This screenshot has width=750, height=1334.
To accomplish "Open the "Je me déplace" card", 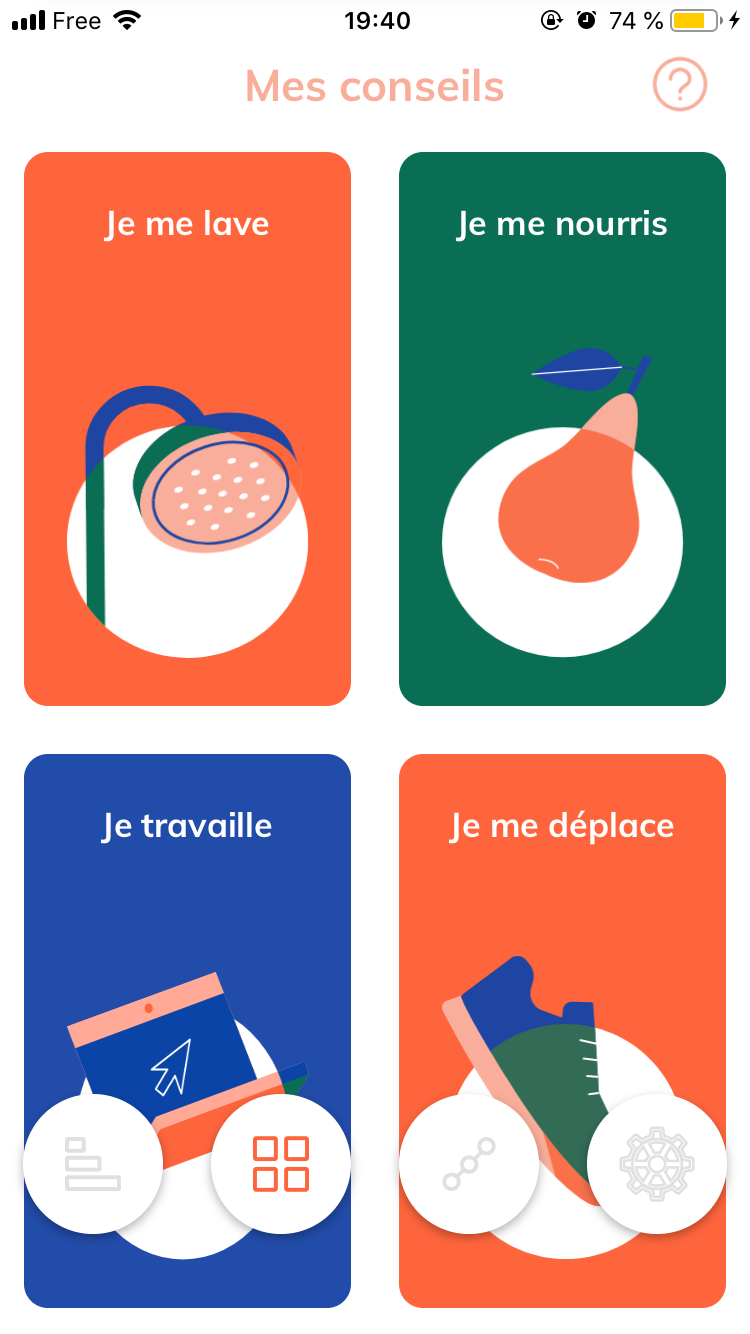I will coord(562,900).
